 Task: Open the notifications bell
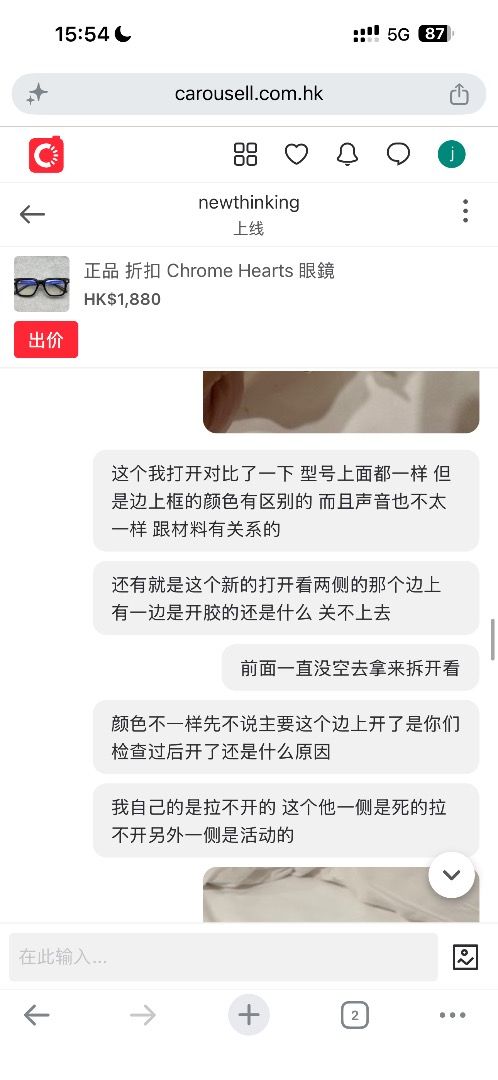[x=347, y=154]
